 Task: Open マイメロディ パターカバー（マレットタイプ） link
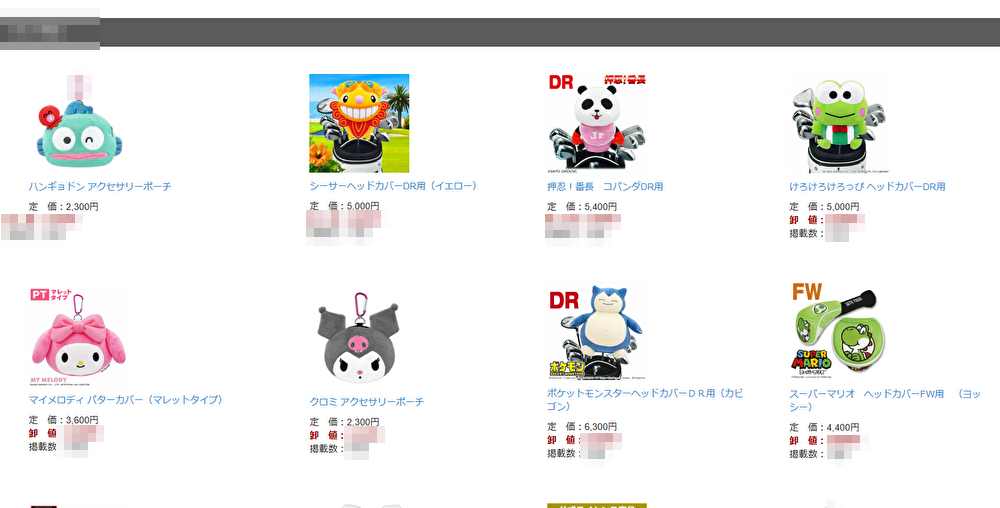tap(125, 400)
